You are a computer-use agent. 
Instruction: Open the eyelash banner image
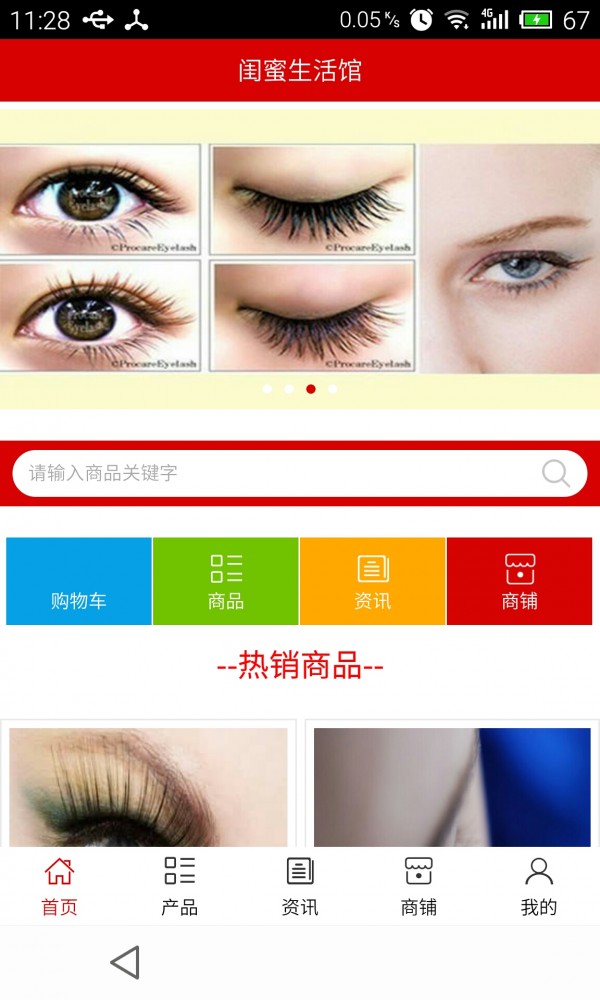300,258
